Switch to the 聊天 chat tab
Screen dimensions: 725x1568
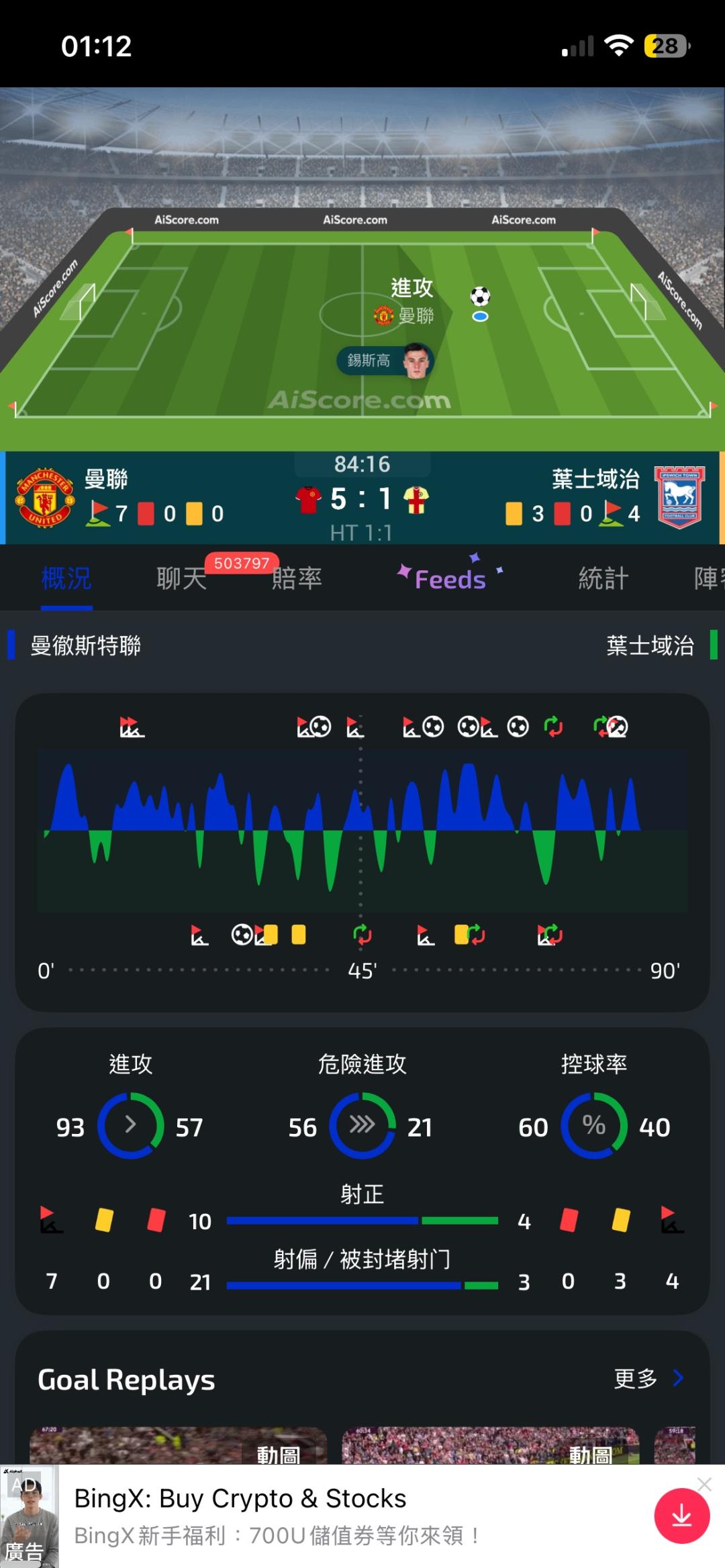[182, 578]
